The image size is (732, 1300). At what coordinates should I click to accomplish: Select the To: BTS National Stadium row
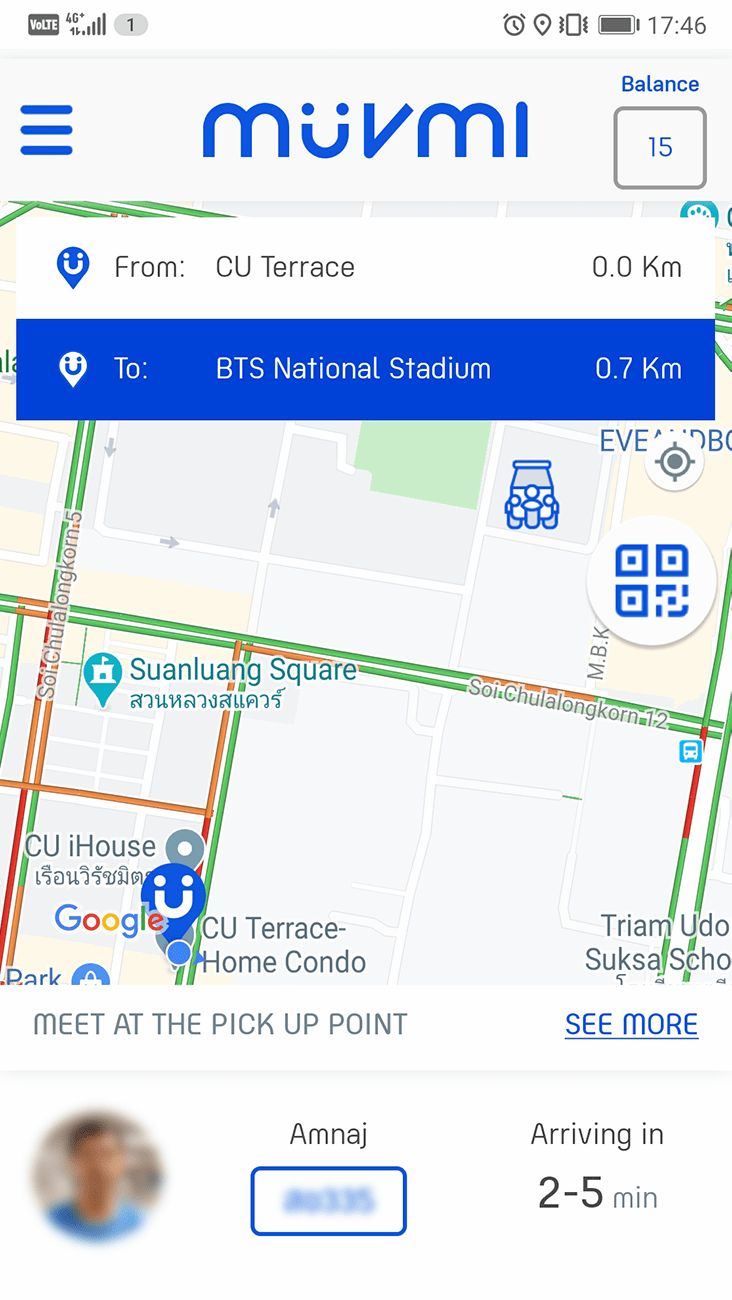pyautogui.click(x=365, y=369)
